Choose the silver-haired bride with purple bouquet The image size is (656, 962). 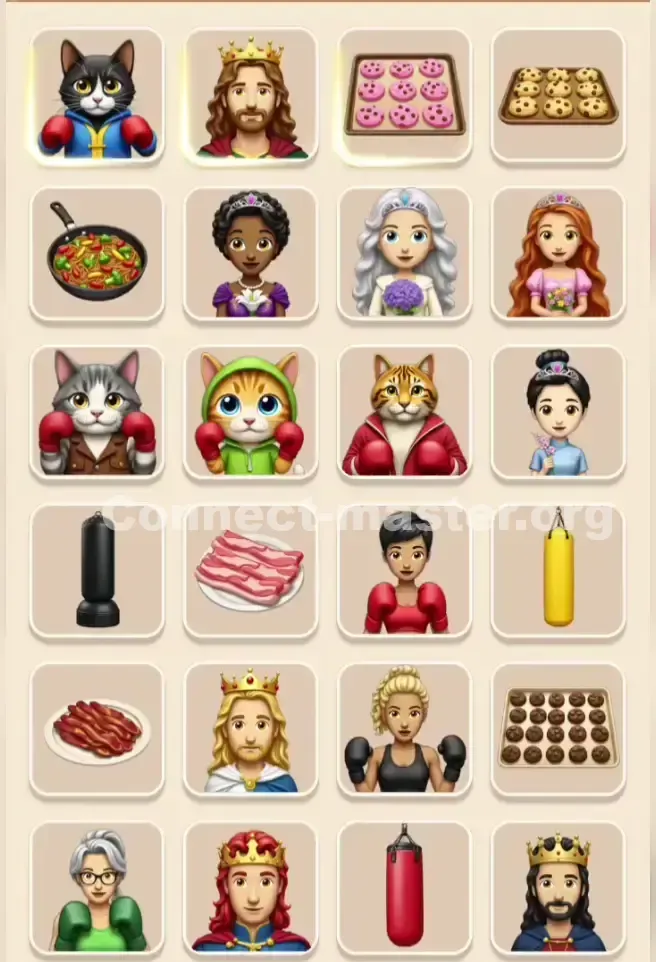point(404,254)
